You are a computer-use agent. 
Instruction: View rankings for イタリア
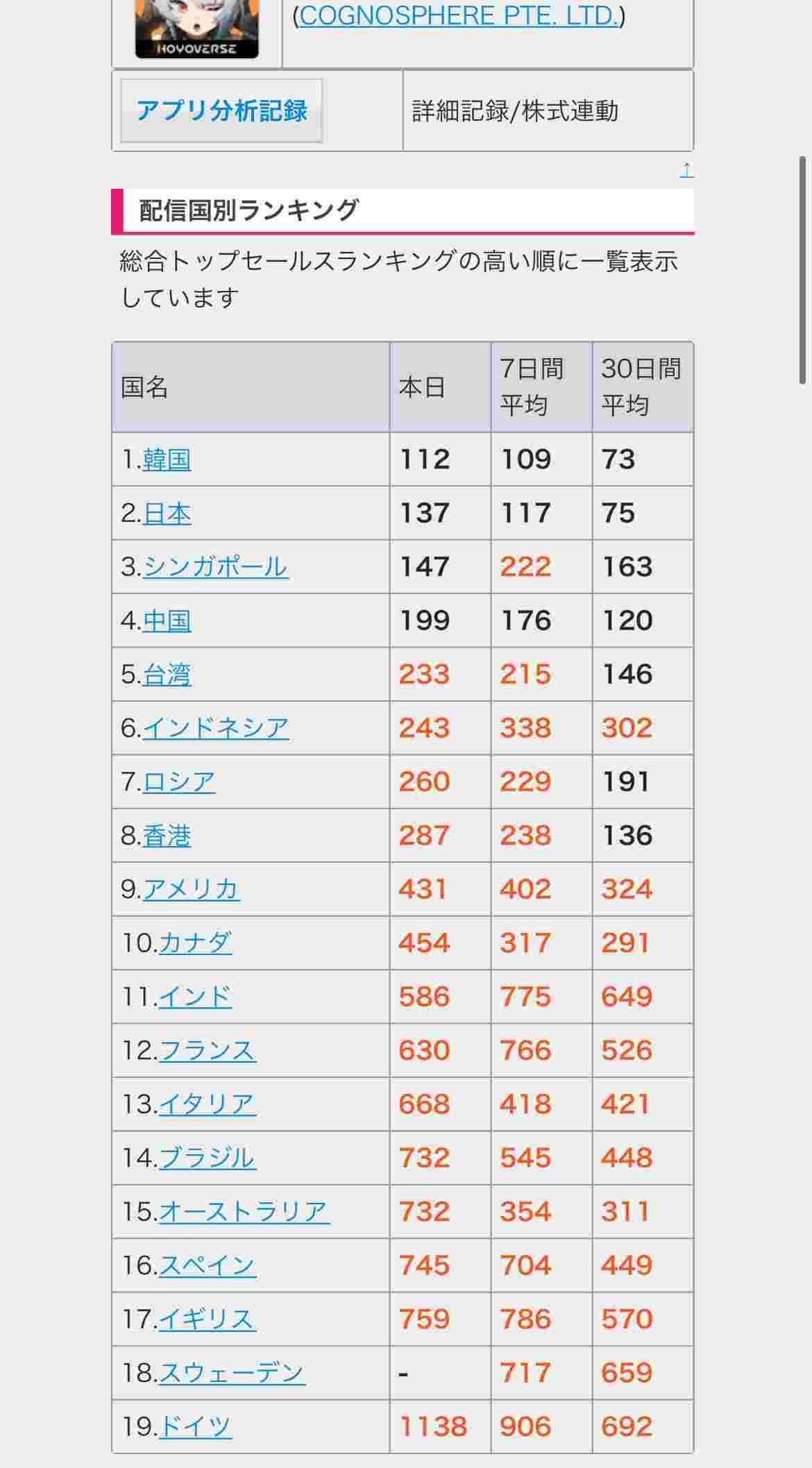tap(208, 1104)
